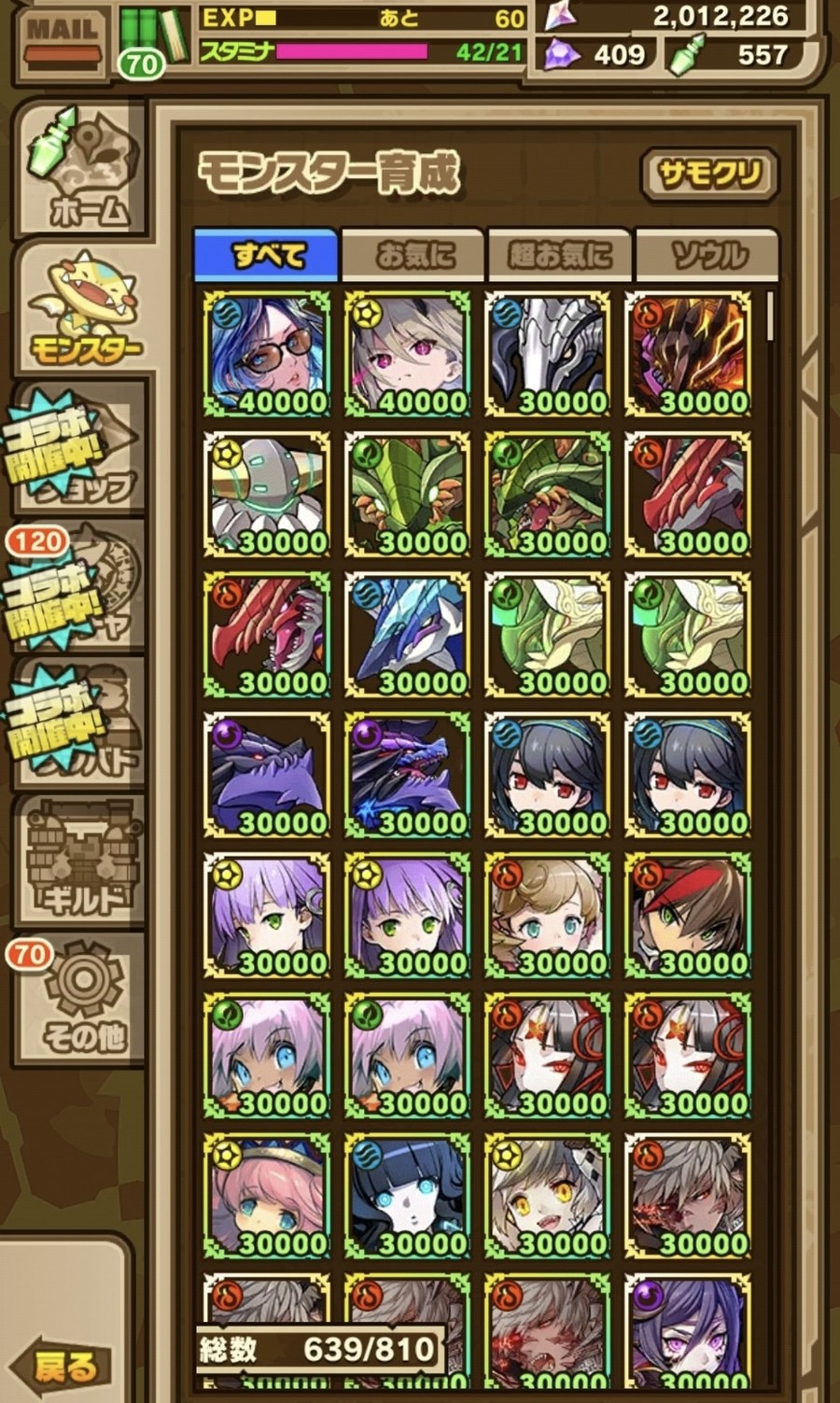Screen dimensions: 840x1403
Task: Choose the gray robot monster with drill
Action: (267, 495)
